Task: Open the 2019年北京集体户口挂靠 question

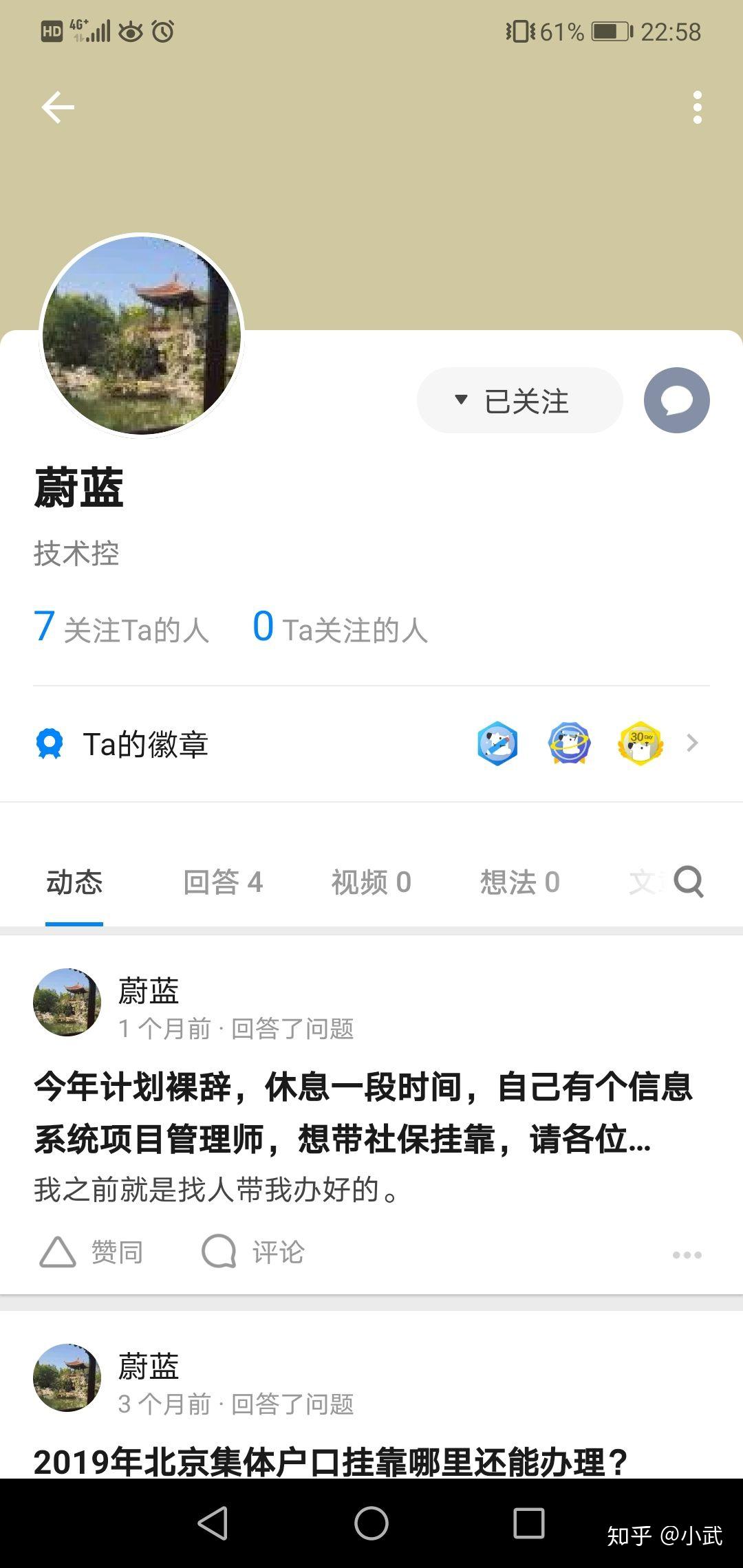Action: [330, 1461]
